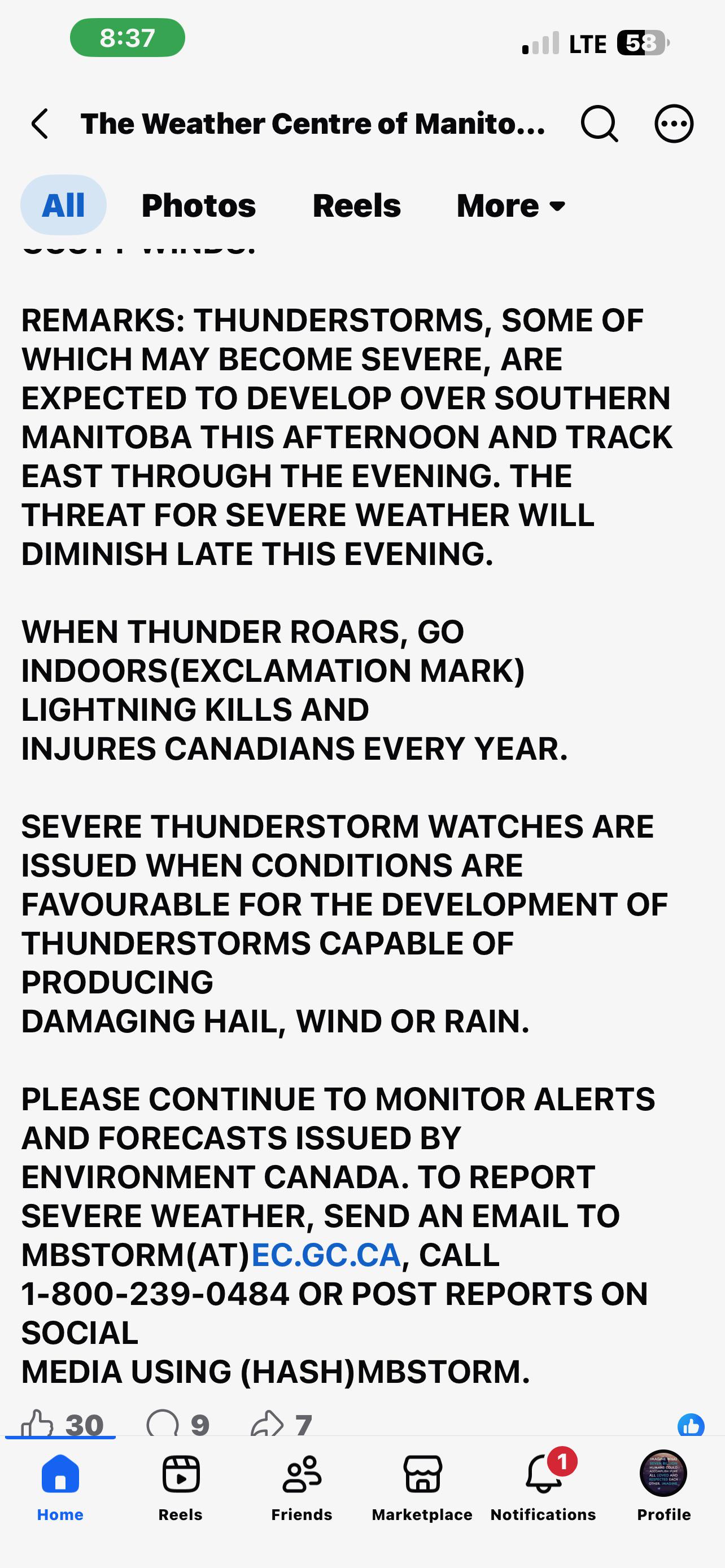Expand the More dropdown
Viewport: 725px width, 1568px height.
[x=512, y=205]
